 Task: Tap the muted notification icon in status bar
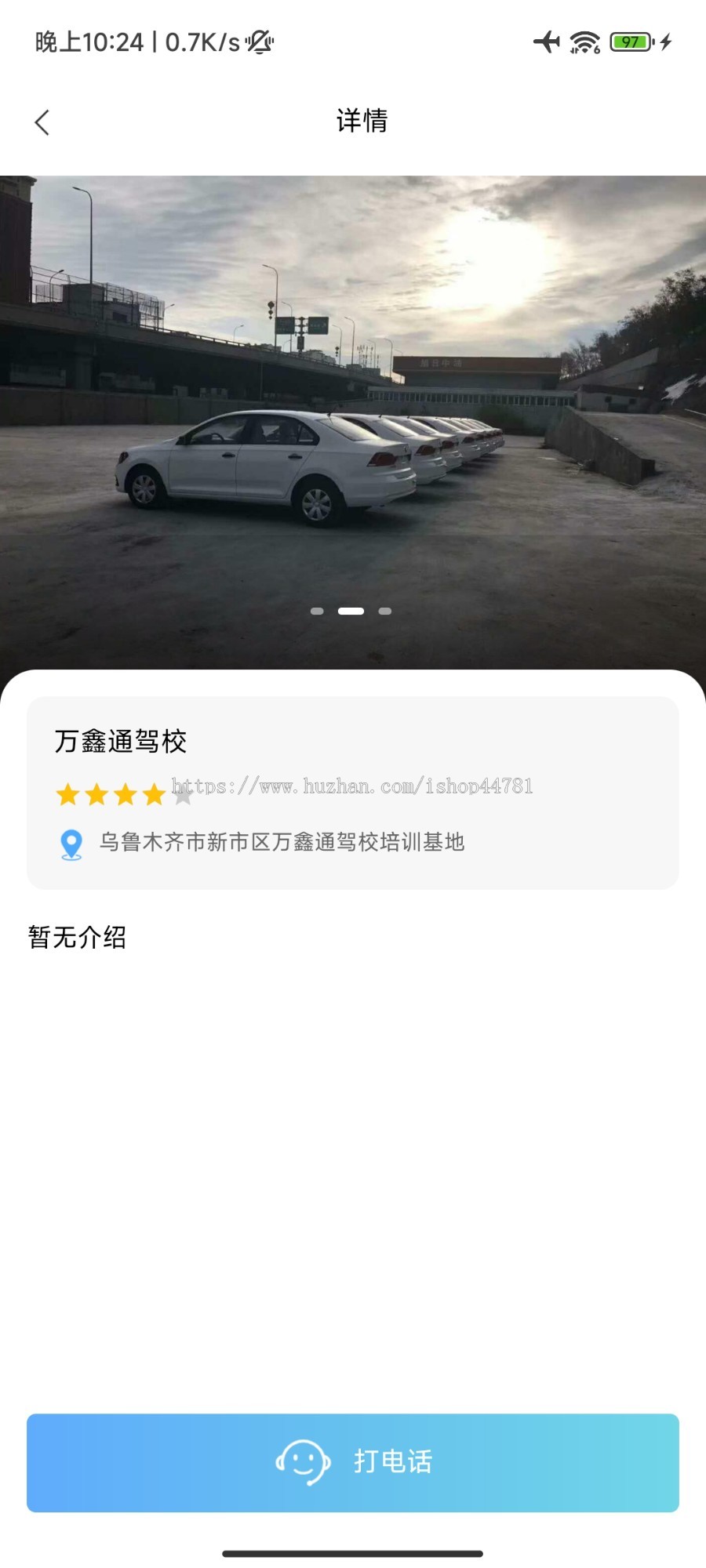pyautogui.click(x=259, y=43)
